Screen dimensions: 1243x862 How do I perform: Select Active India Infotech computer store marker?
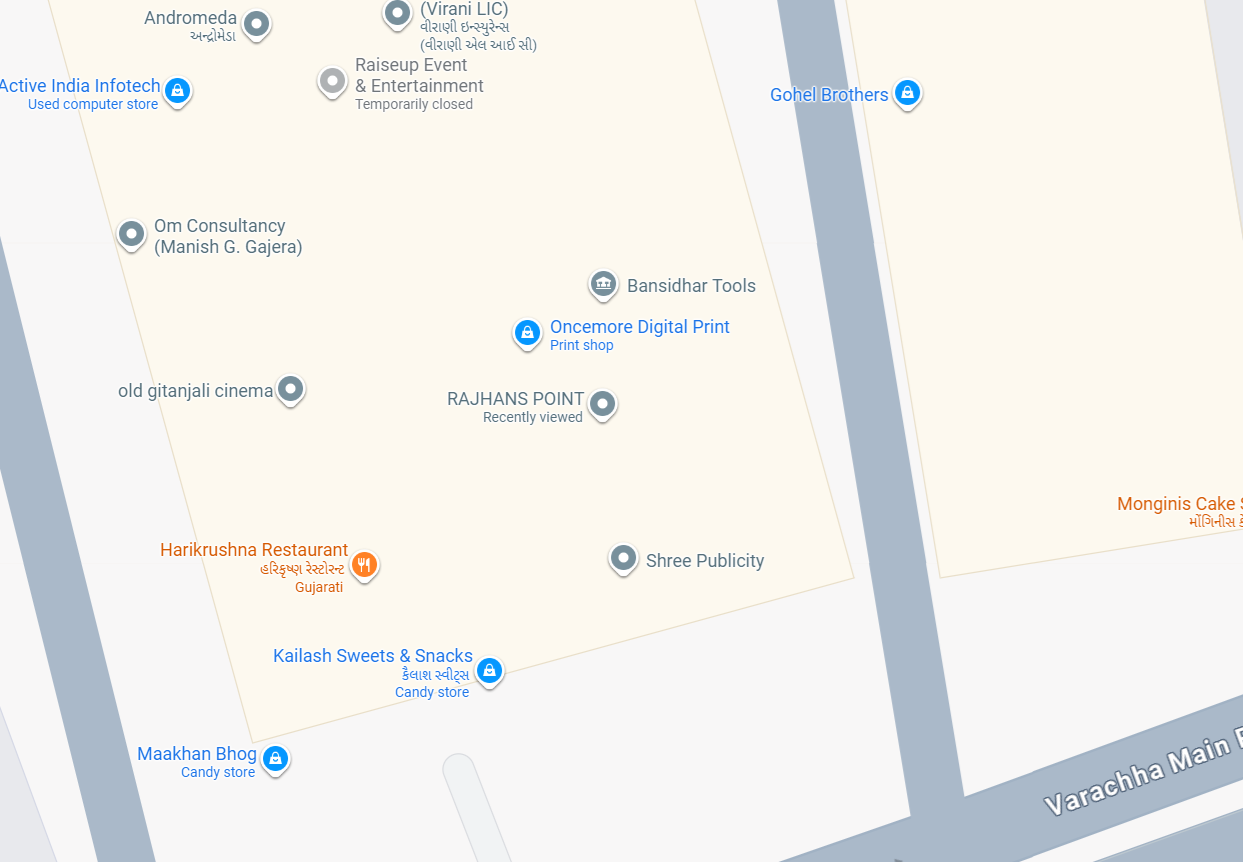coord(177,91)
